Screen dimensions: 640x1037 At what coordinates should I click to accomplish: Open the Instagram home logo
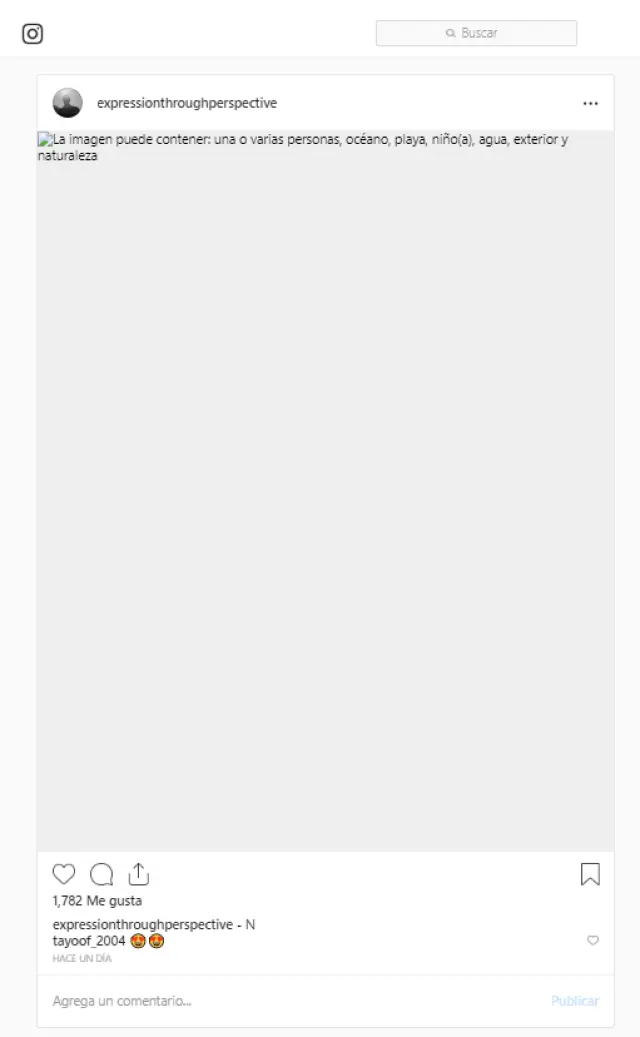pyautogui.click(x=32, y=33)
